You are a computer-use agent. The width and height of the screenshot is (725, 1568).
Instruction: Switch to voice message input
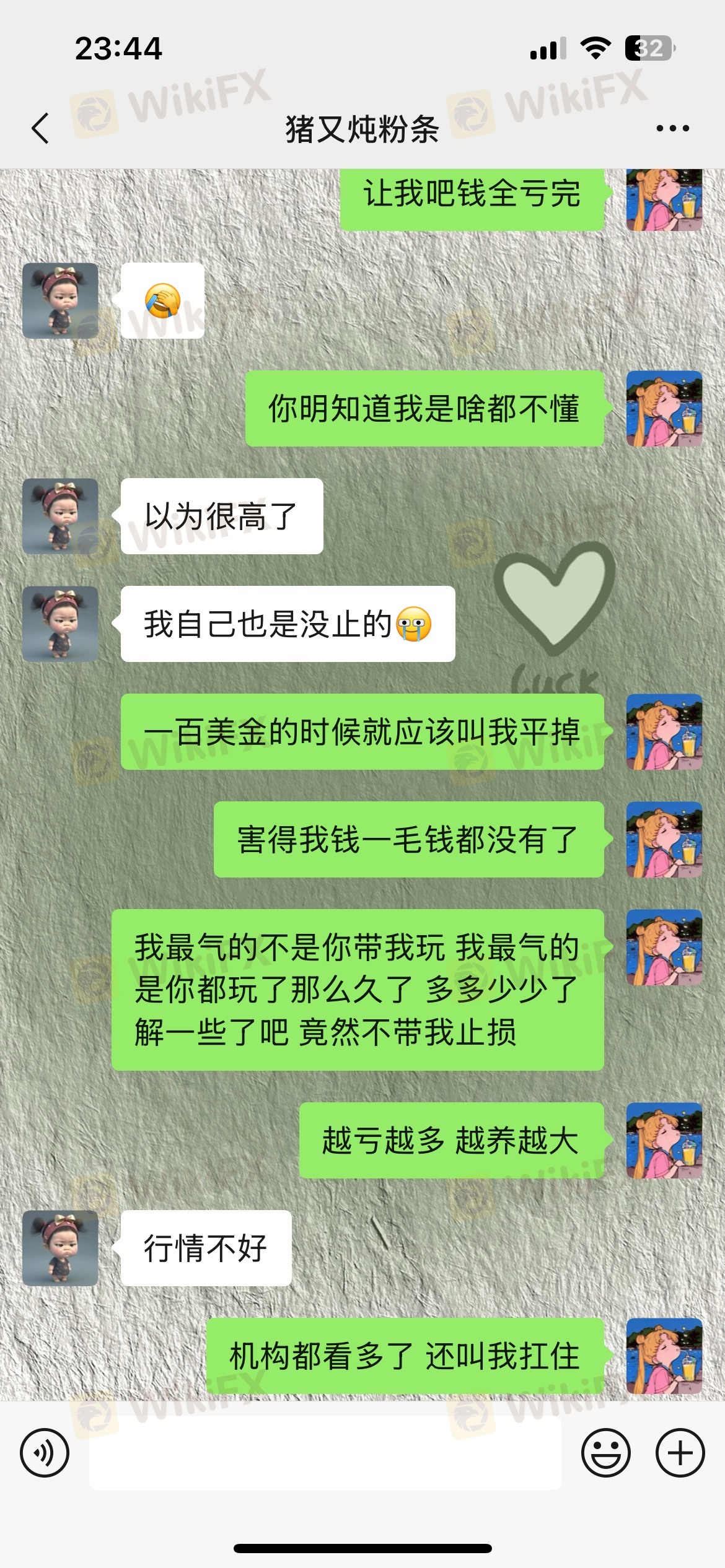click(x=45, y=1452)
